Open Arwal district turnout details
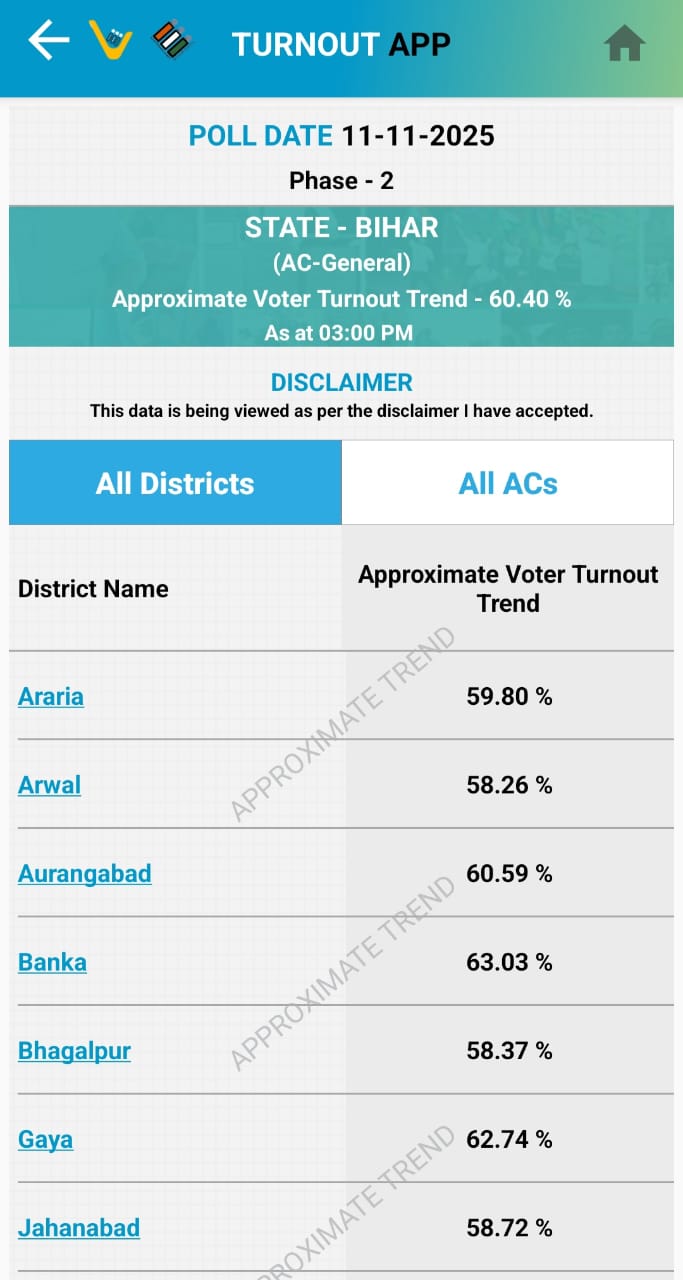Screen dimensions: 683x1280 (50, 785)
